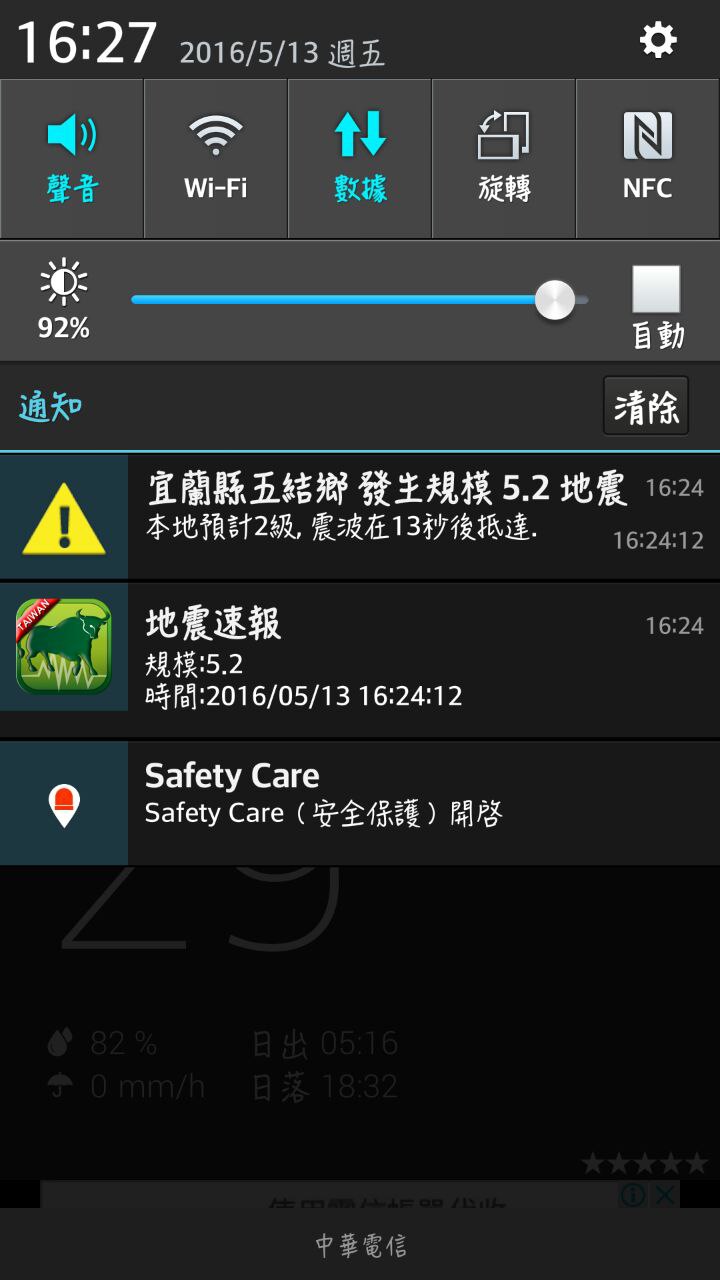Clear all notifications with 清除
Screen dimensions: 720x1280
pos(646,406)
